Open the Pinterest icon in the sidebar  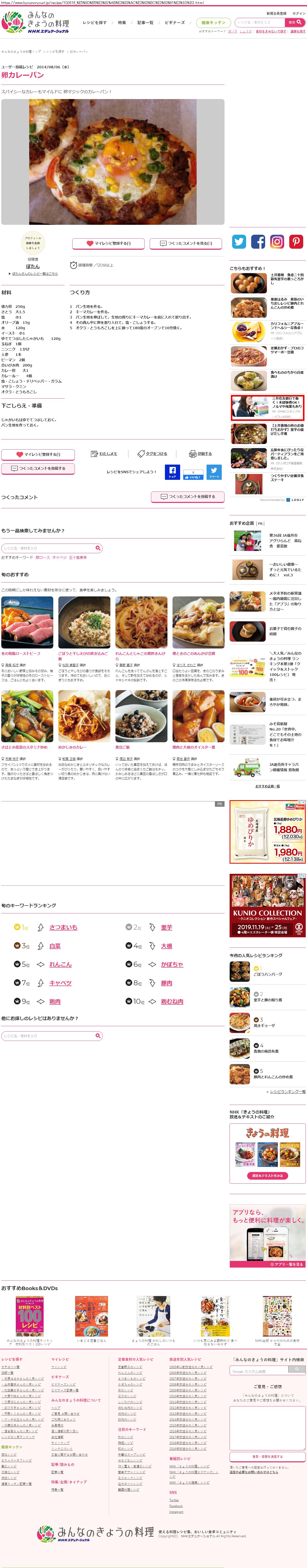[x=296, y=242]
